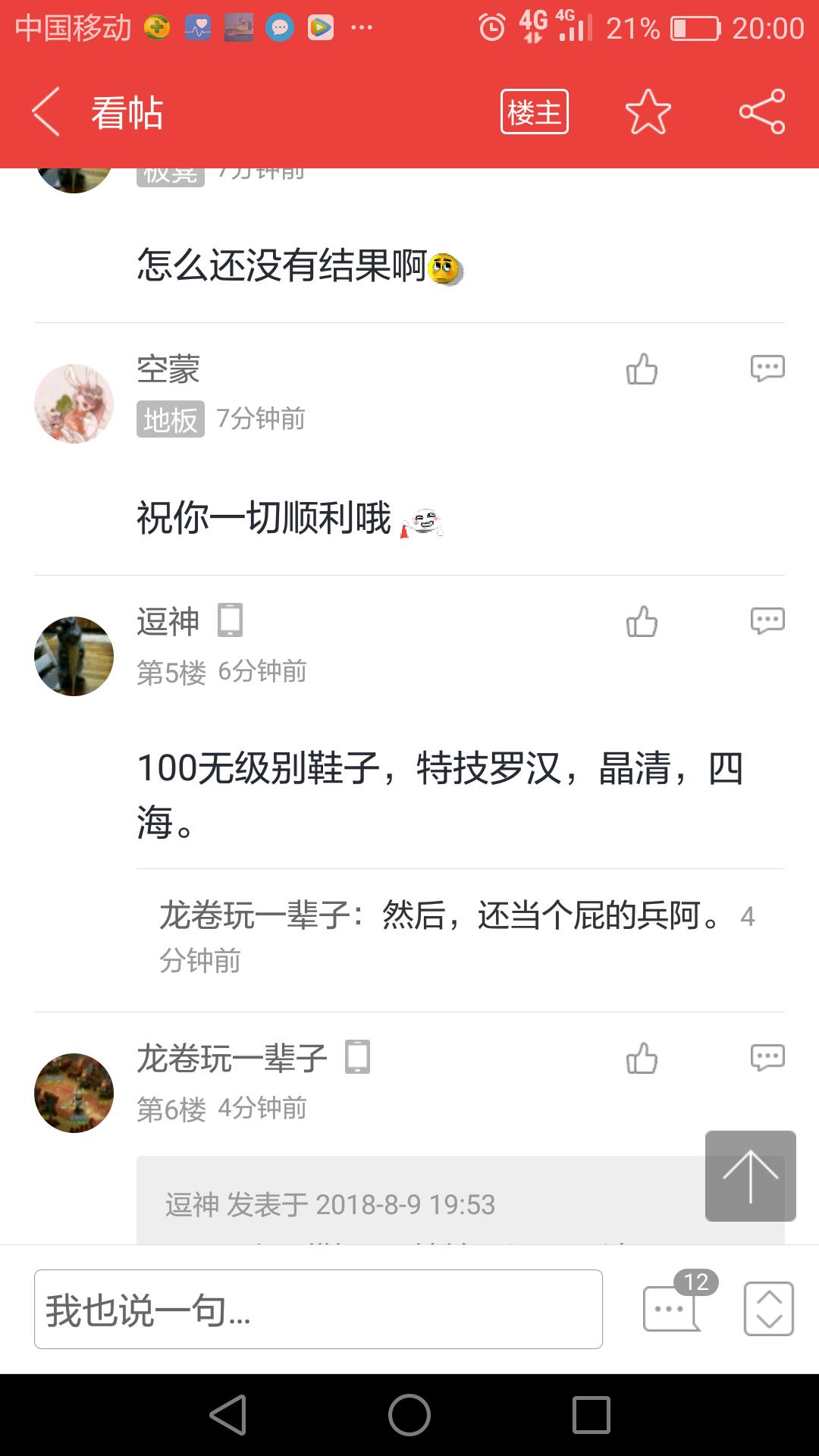Return to the Android home screen
This screenshot has width=819, height=1456.
tap(409, 1415)
